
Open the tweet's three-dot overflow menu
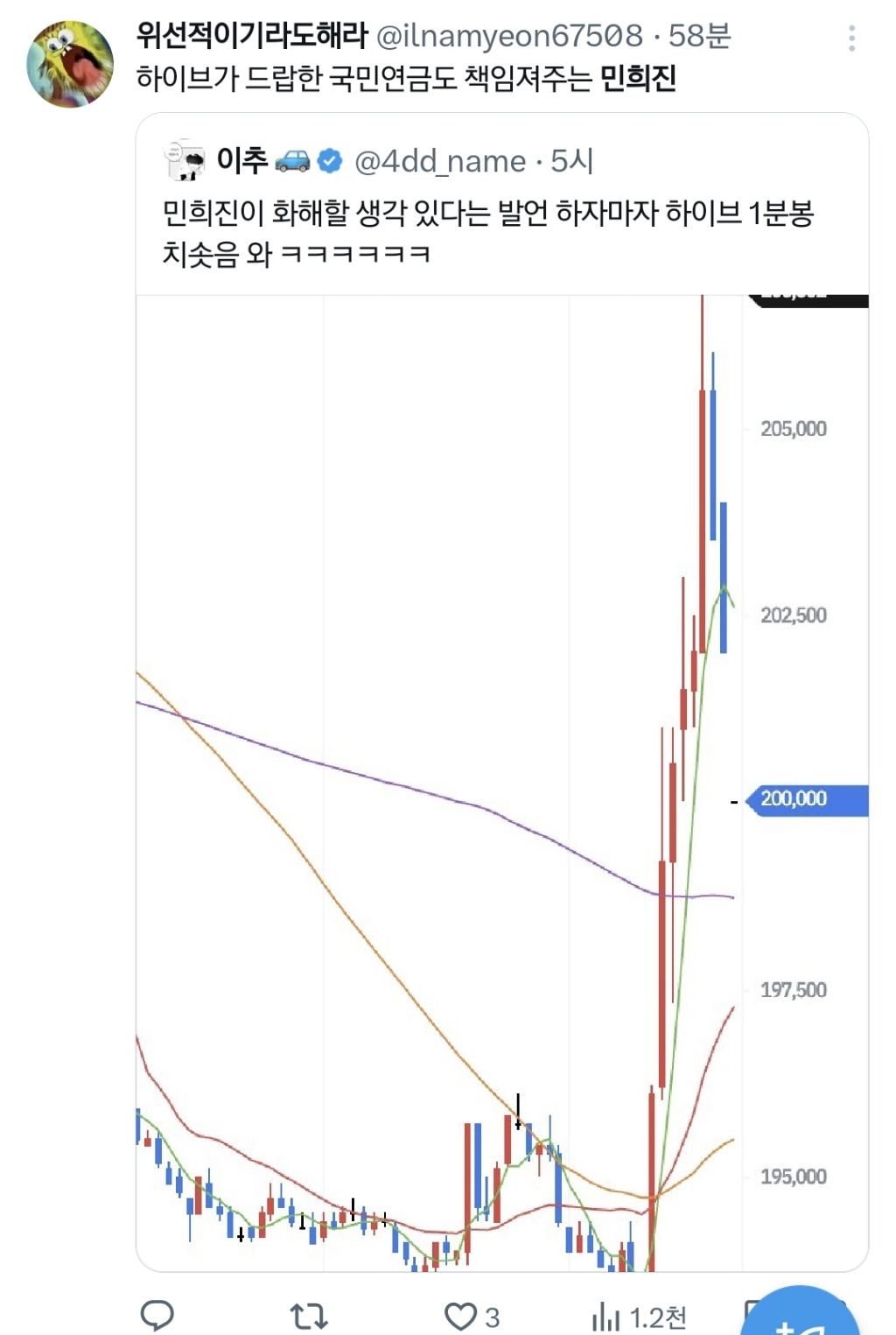851,39
